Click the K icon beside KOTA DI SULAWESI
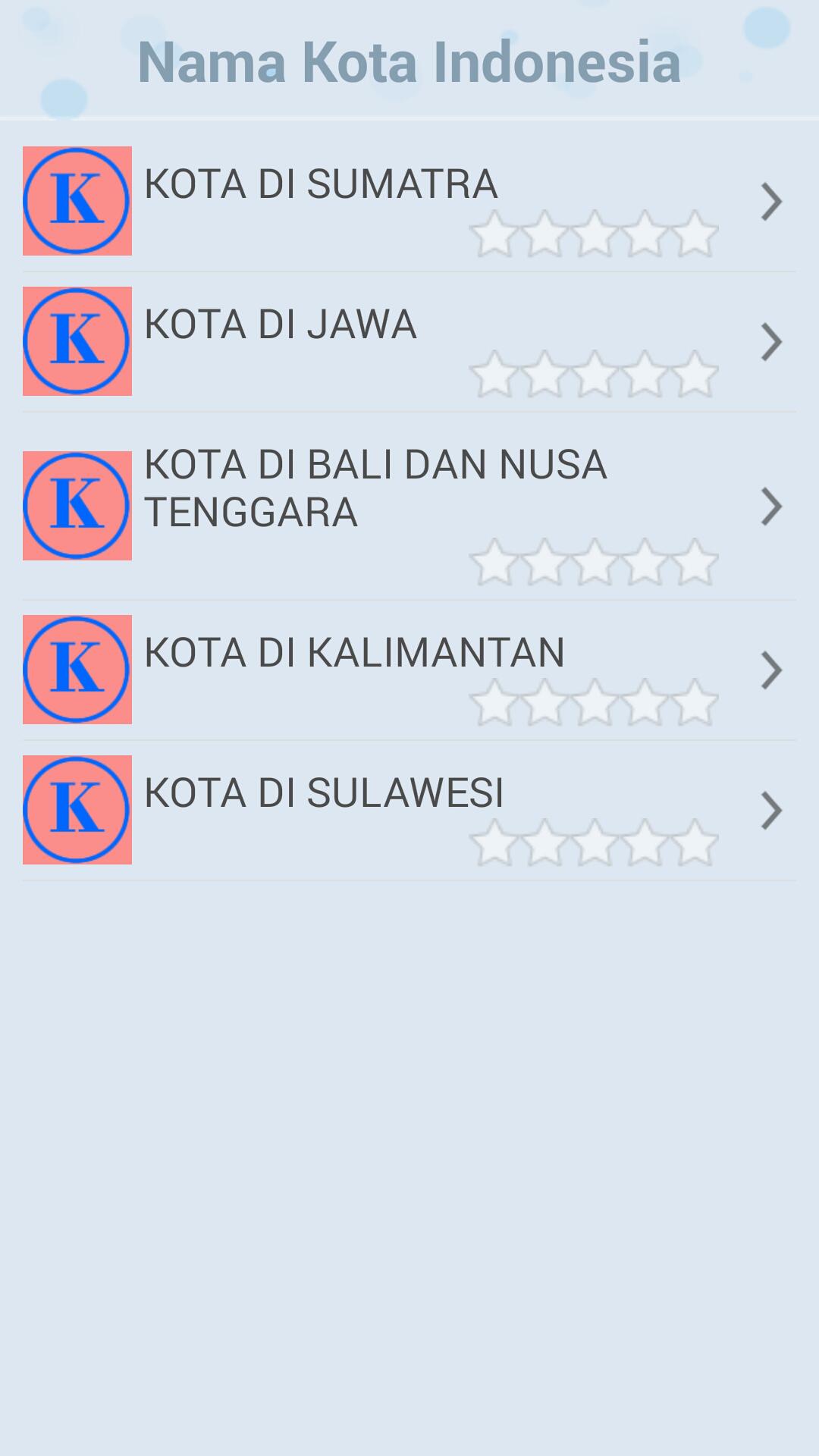 (77, 808)
